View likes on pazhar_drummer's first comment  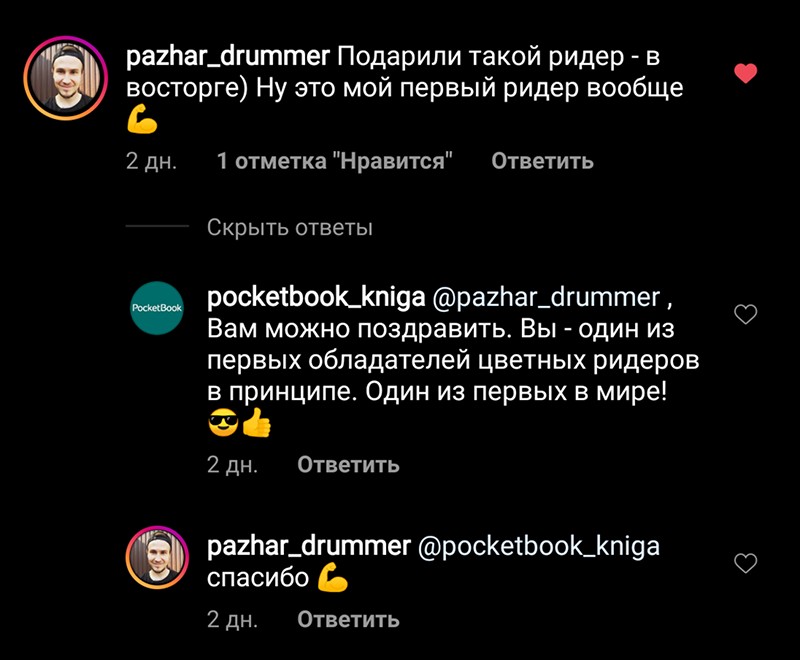point(335,161)
